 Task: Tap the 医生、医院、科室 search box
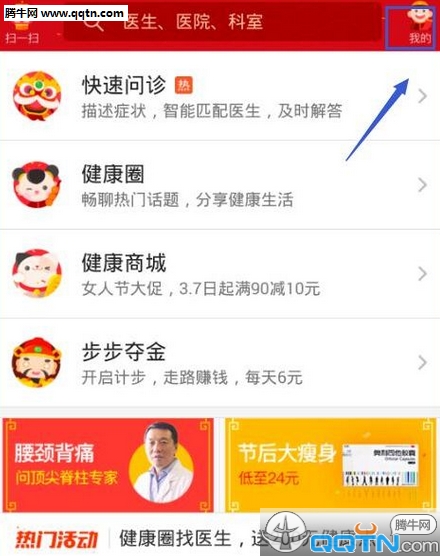(222, 22)
